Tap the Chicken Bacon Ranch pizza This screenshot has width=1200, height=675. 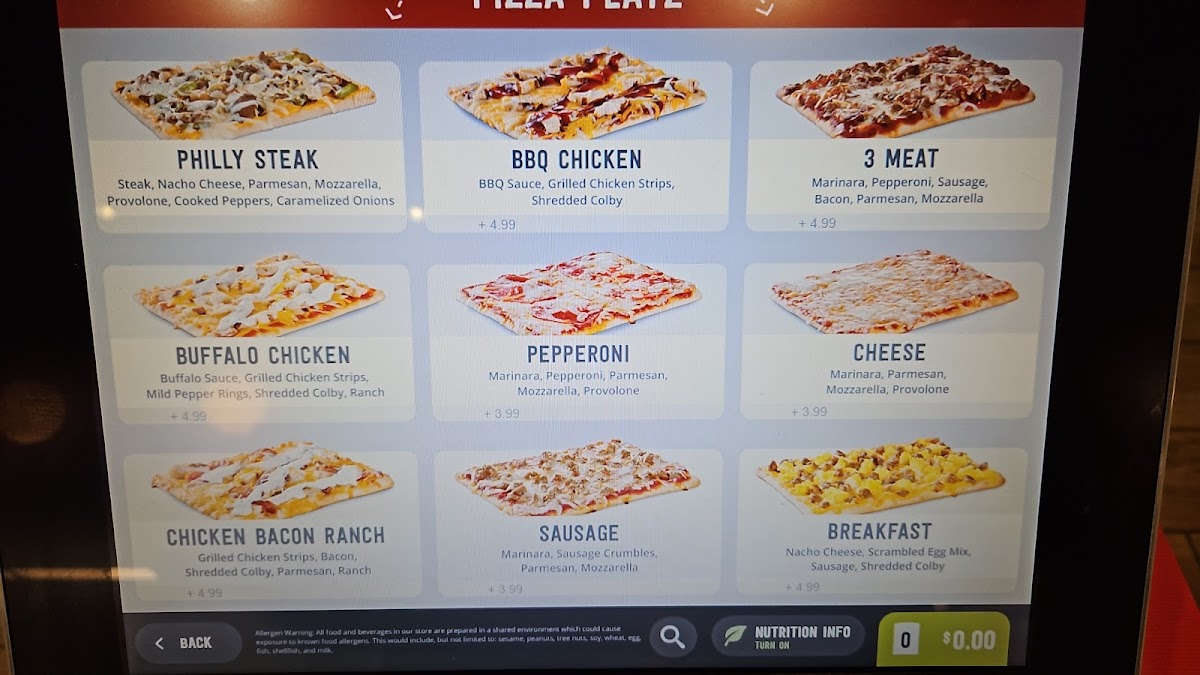[x=272, y=526]
